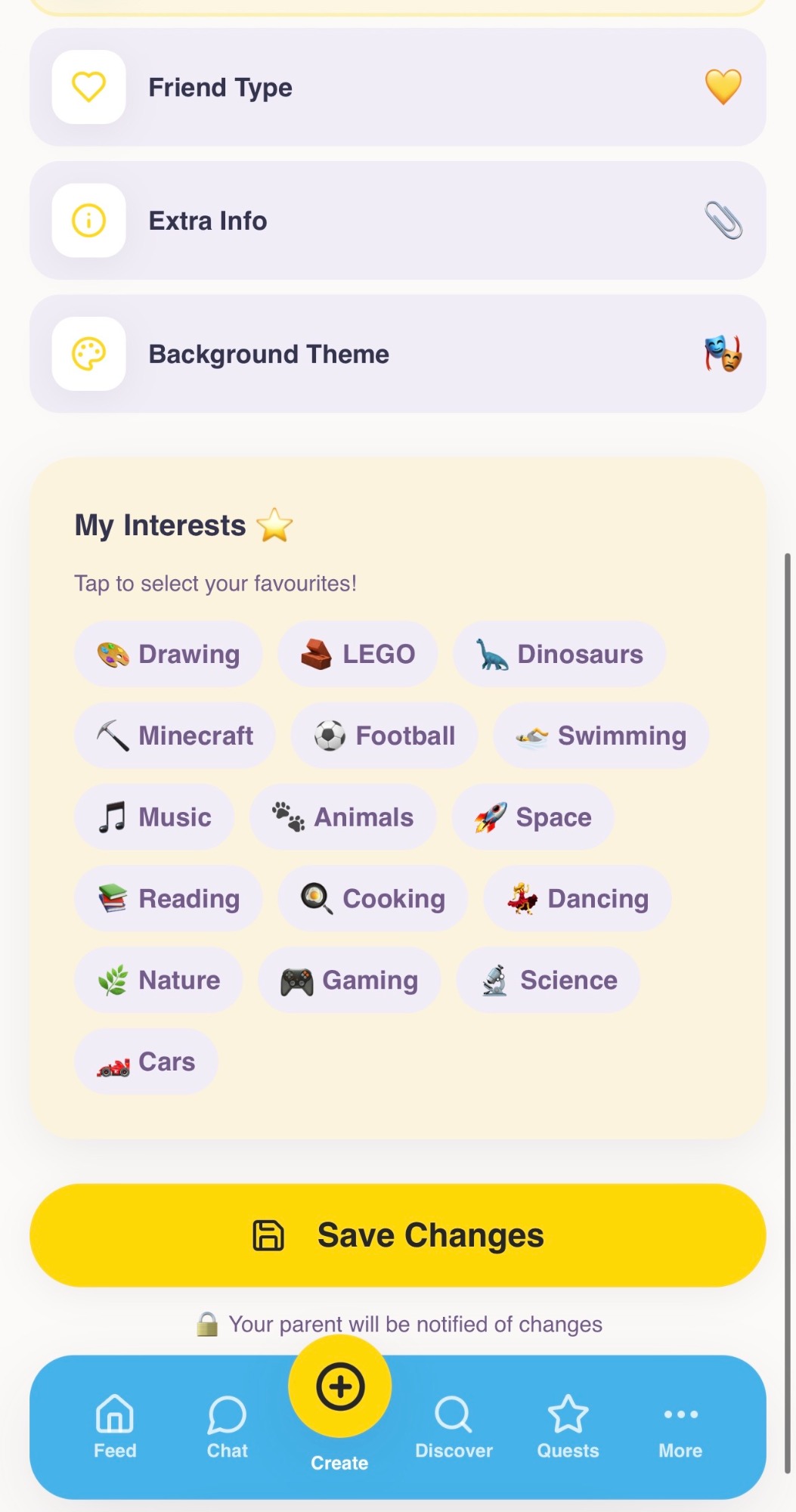Image resolution: width=796 pixels, height=1512 pixels.
Task: Select Minecraft as a favourite
Action: point(175,736)
